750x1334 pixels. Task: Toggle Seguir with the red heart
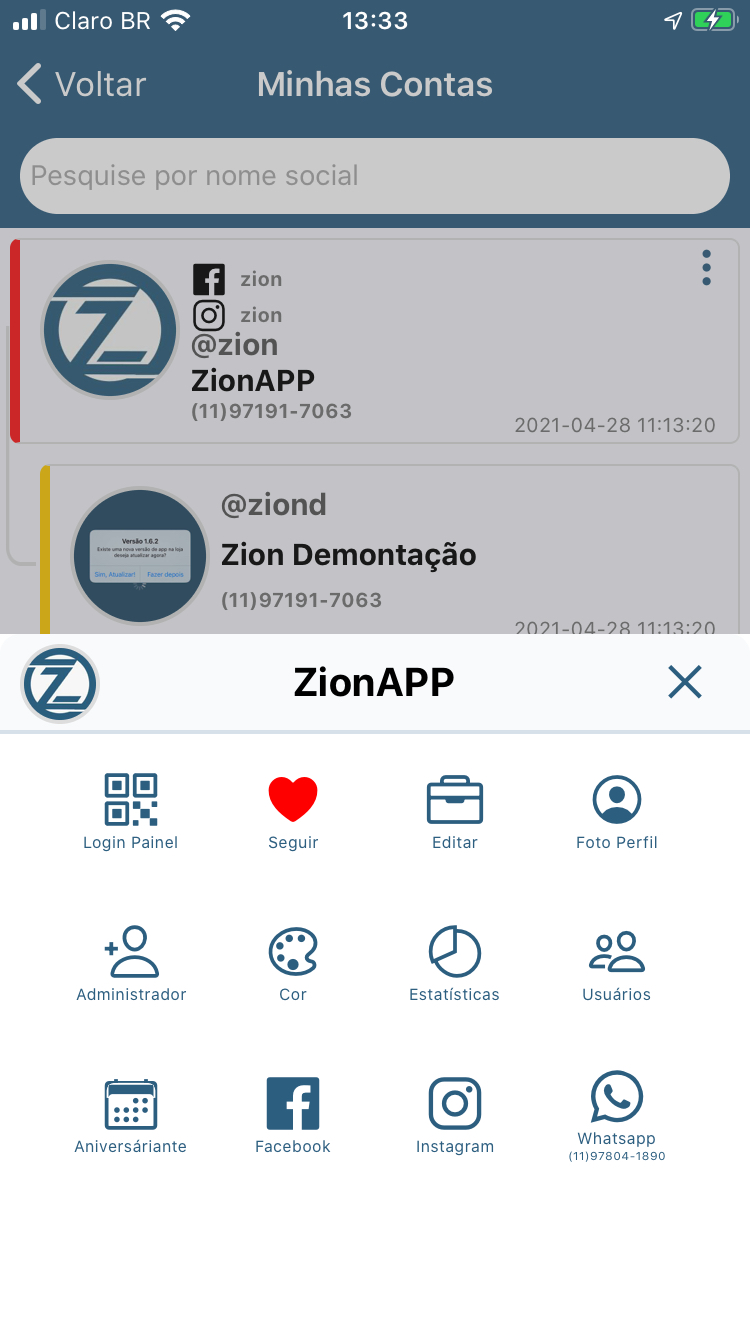292,797
